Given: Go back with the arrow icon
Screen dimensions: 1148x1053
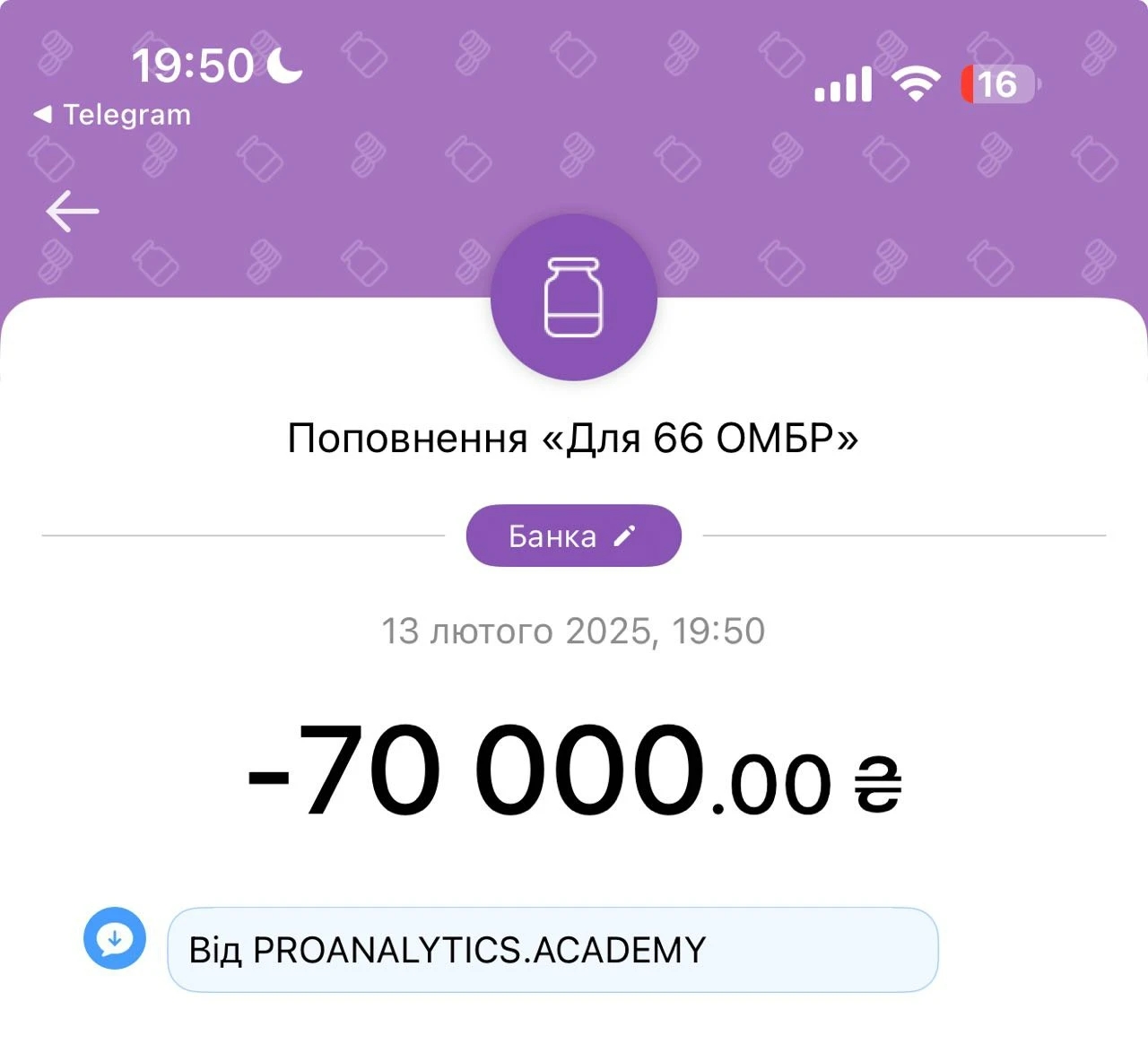Looking at the screenshot, I should coord(72,212).
